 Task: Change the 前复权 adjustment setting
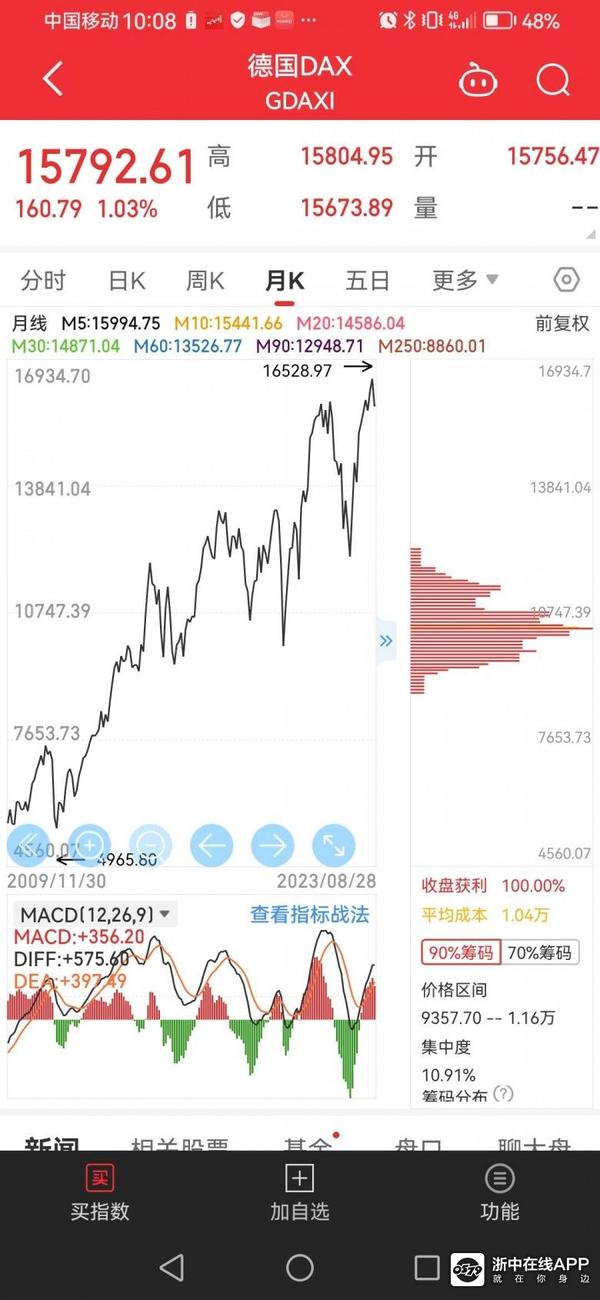[x=562, y=324]
